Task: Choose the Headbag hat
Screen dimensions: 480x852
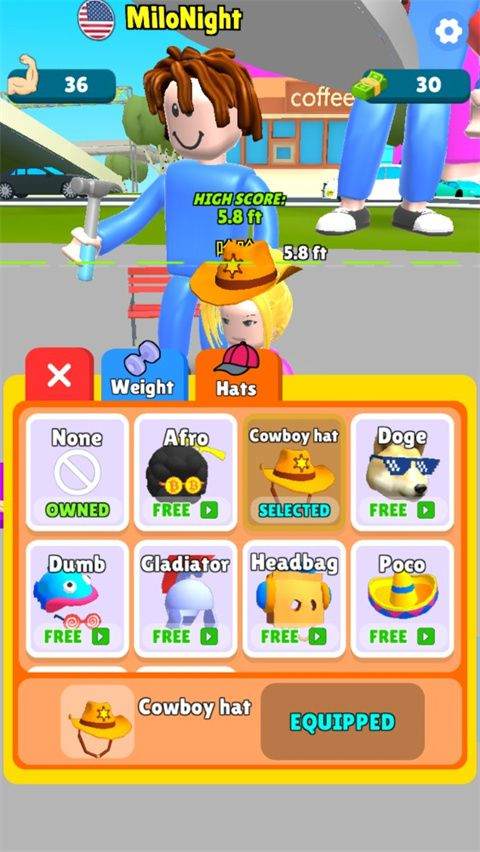Action: coord(294,599)
